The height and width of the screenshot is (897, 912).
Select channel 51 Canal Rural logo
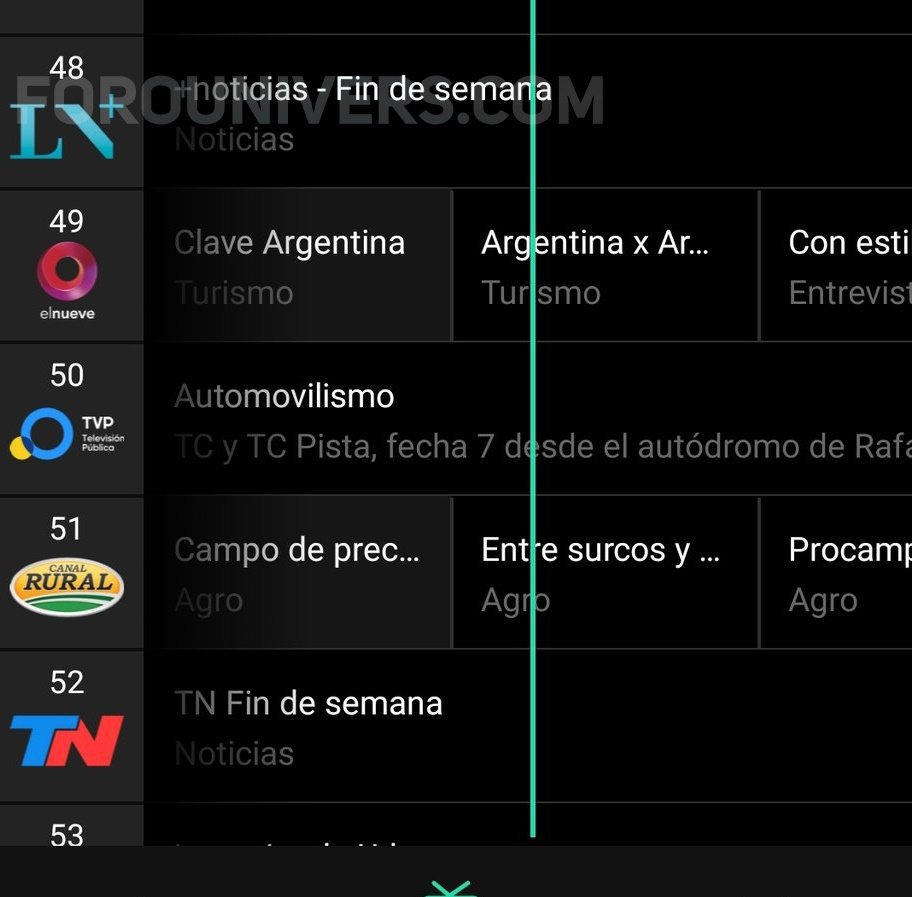[68, 587]
